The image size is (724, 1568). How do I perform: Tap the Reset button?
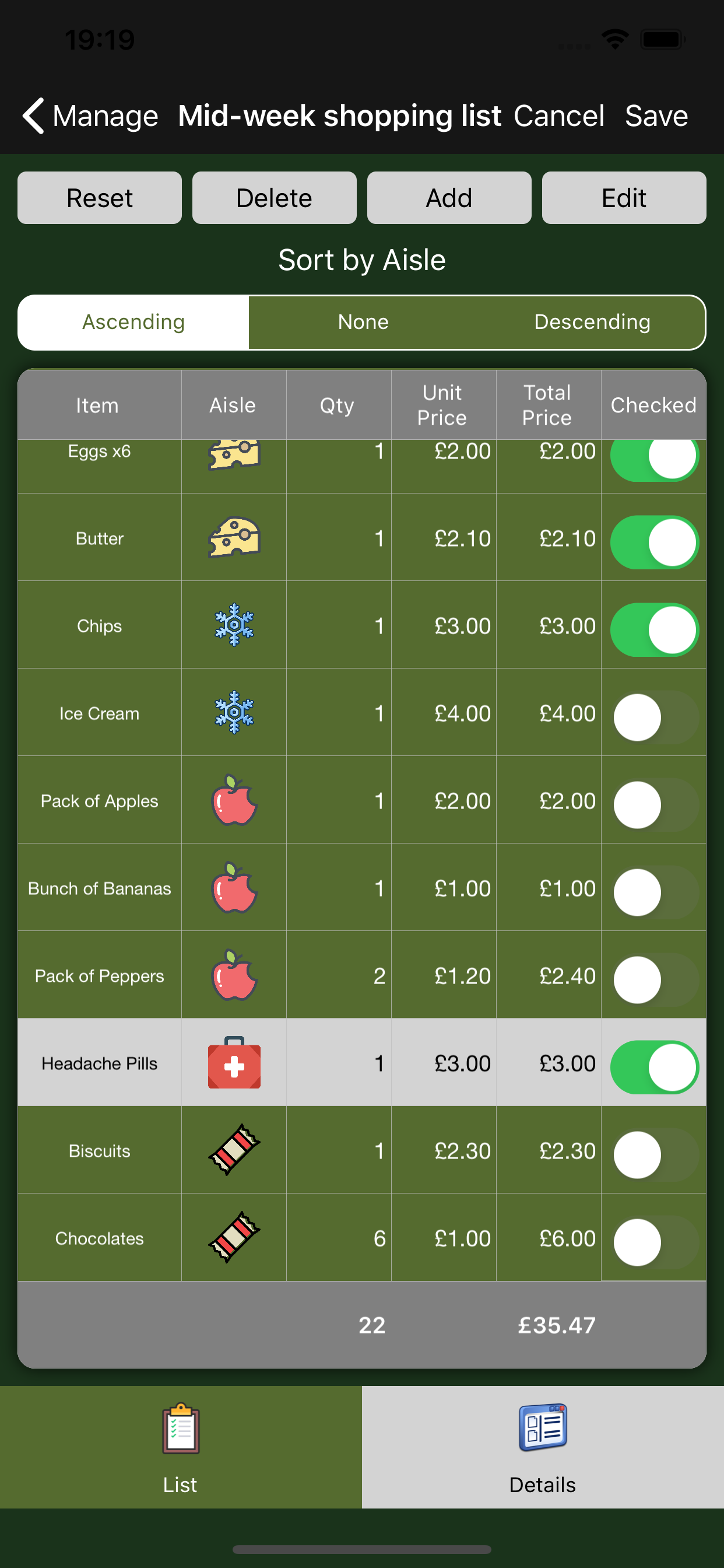[x=100, y=198]
